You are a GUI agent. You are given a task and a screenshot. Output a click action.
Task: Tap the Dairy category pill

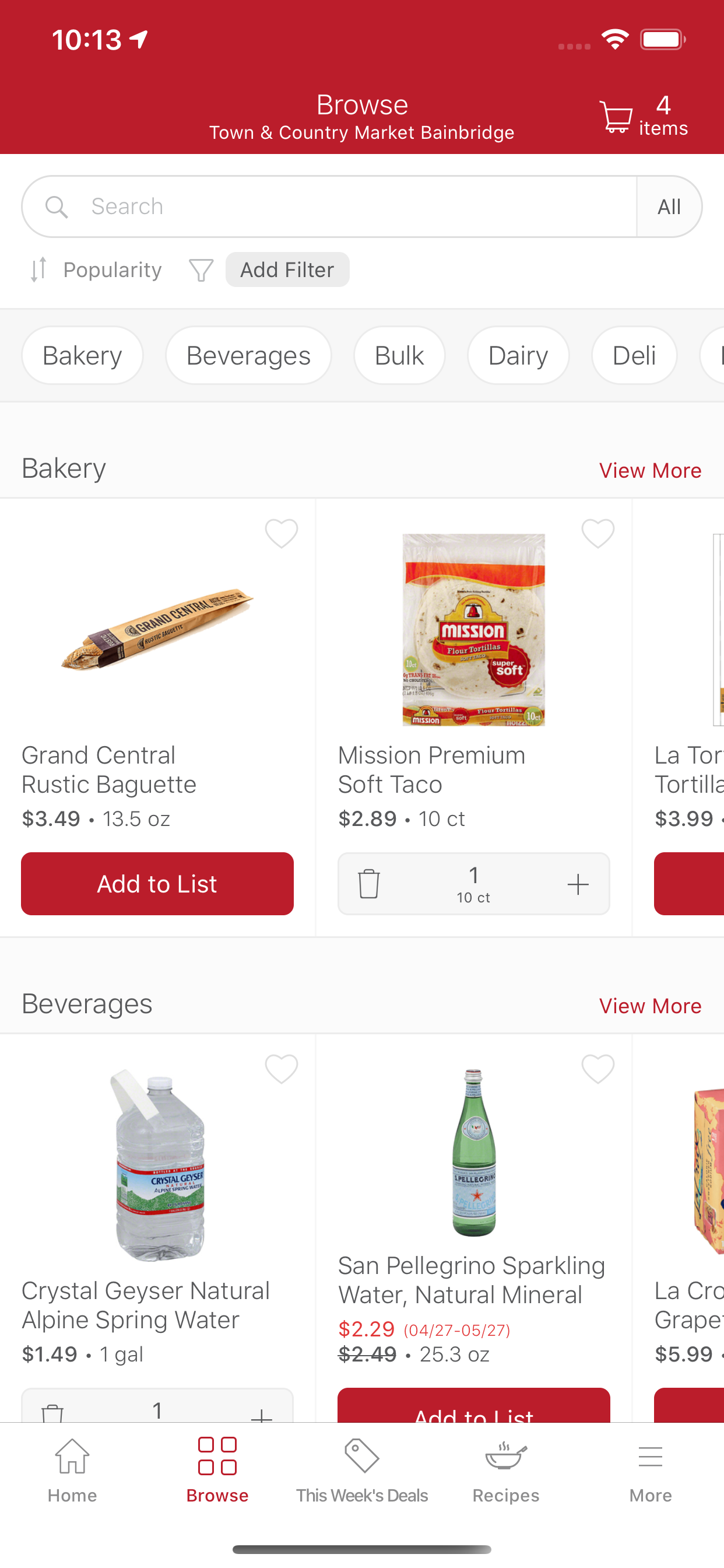[x=518, y=355]
